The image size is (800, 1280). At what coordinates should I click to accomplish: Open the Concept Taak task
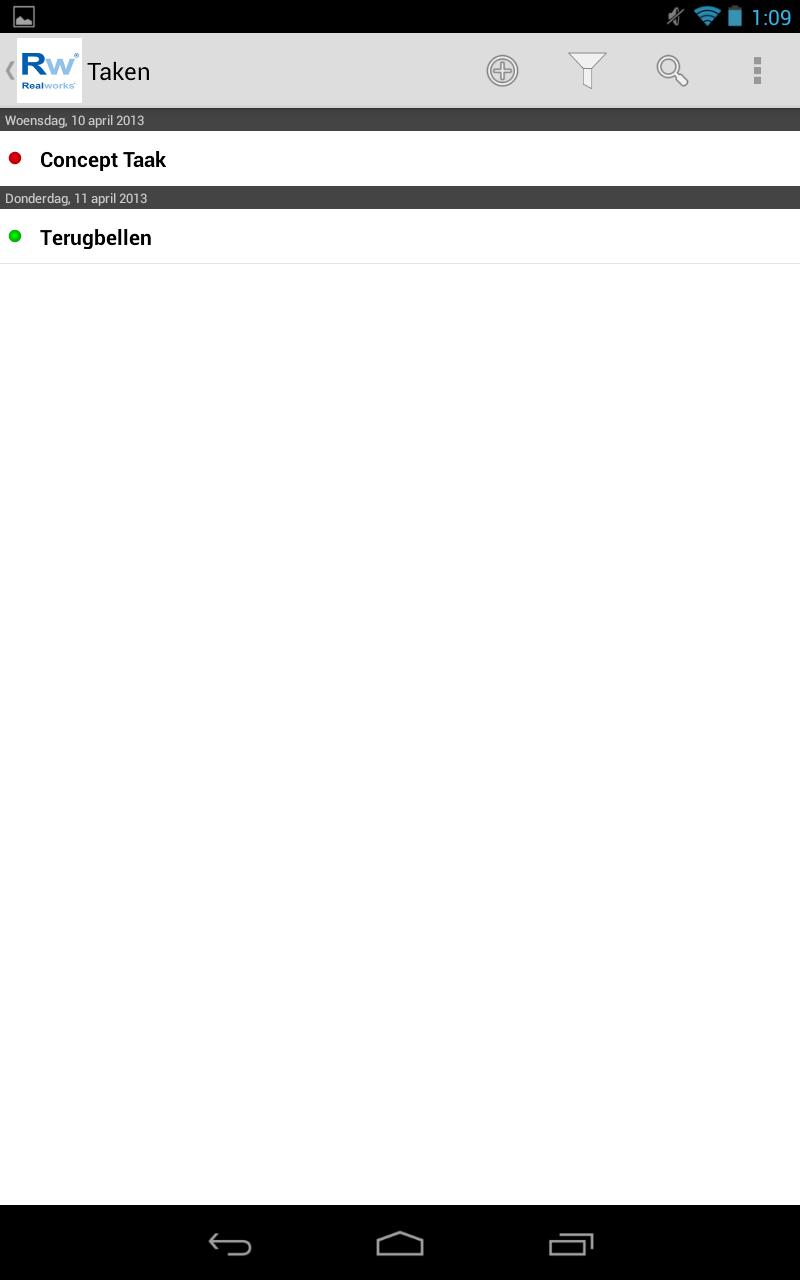(x=400, y=159)
